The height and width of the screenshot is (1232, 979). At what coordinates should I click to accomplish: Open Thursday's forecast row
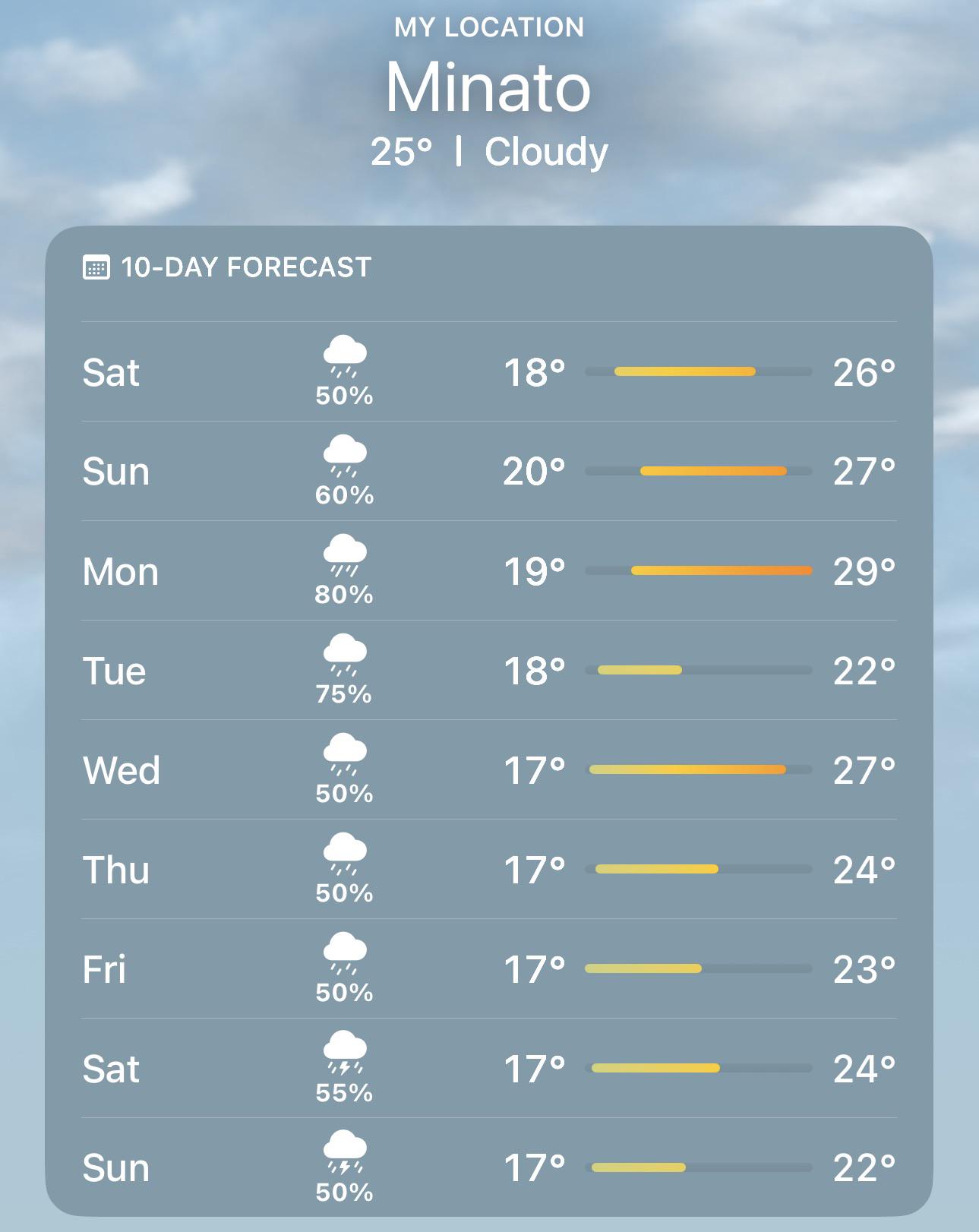coord(489,870)
